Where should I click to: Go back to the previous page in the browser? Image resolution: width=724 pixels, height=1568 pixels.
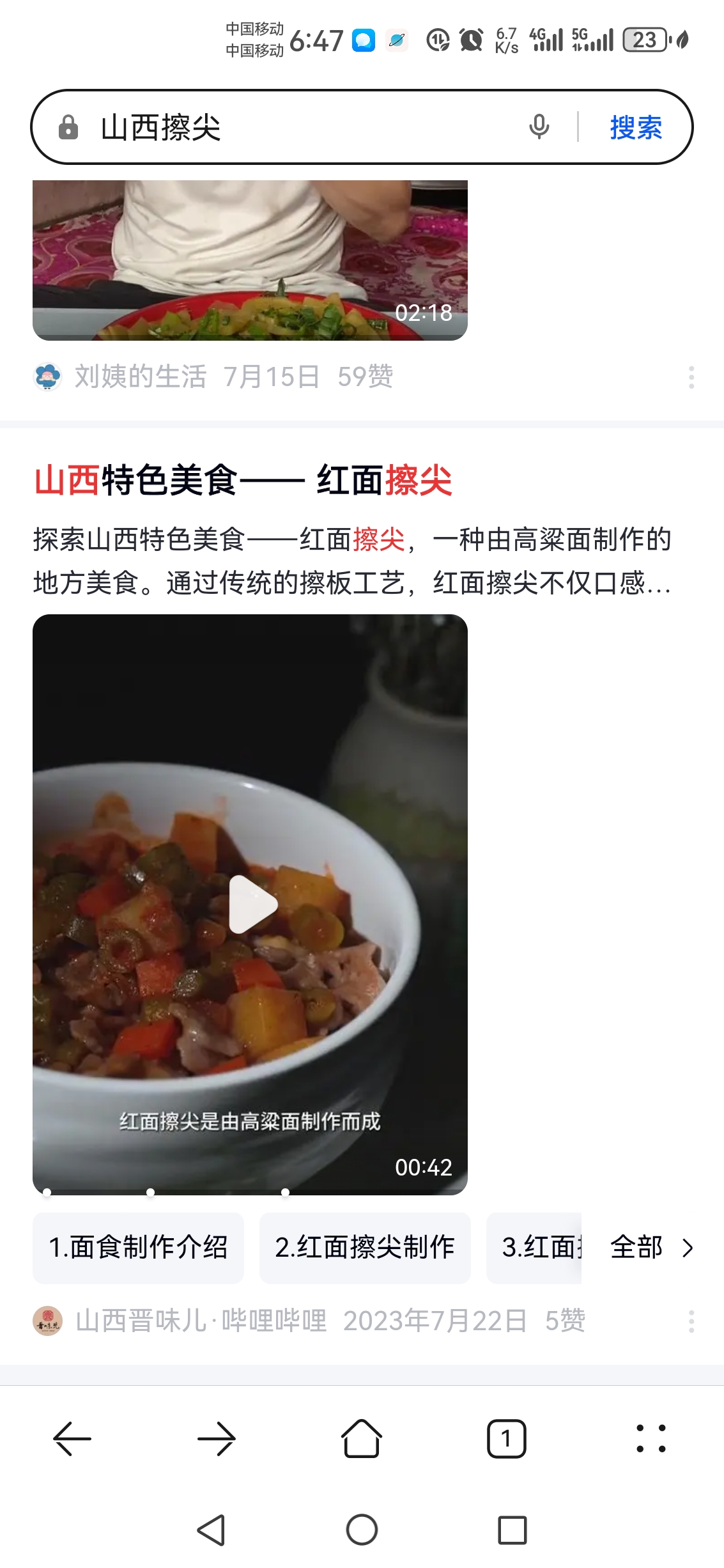72,1439
